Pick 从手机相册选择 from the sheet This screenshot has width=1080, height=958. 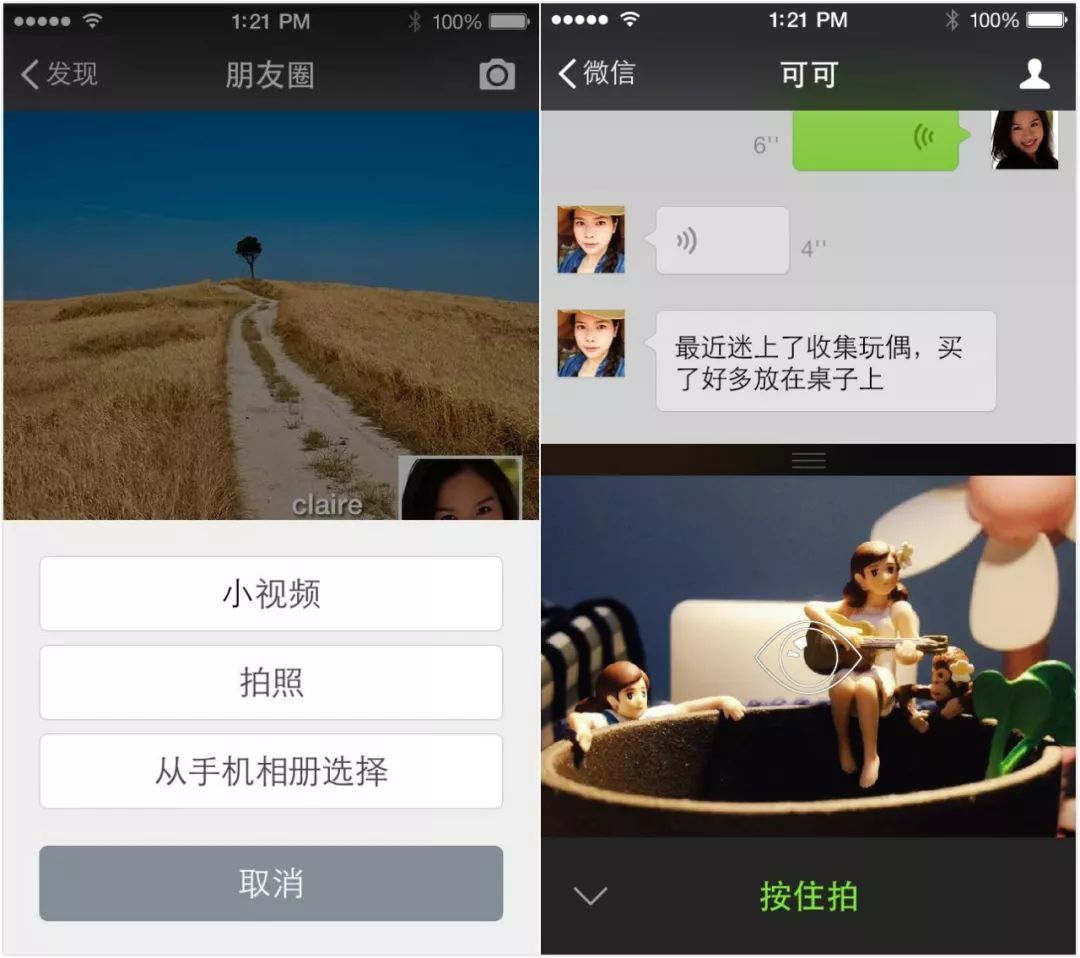point(271,772)
